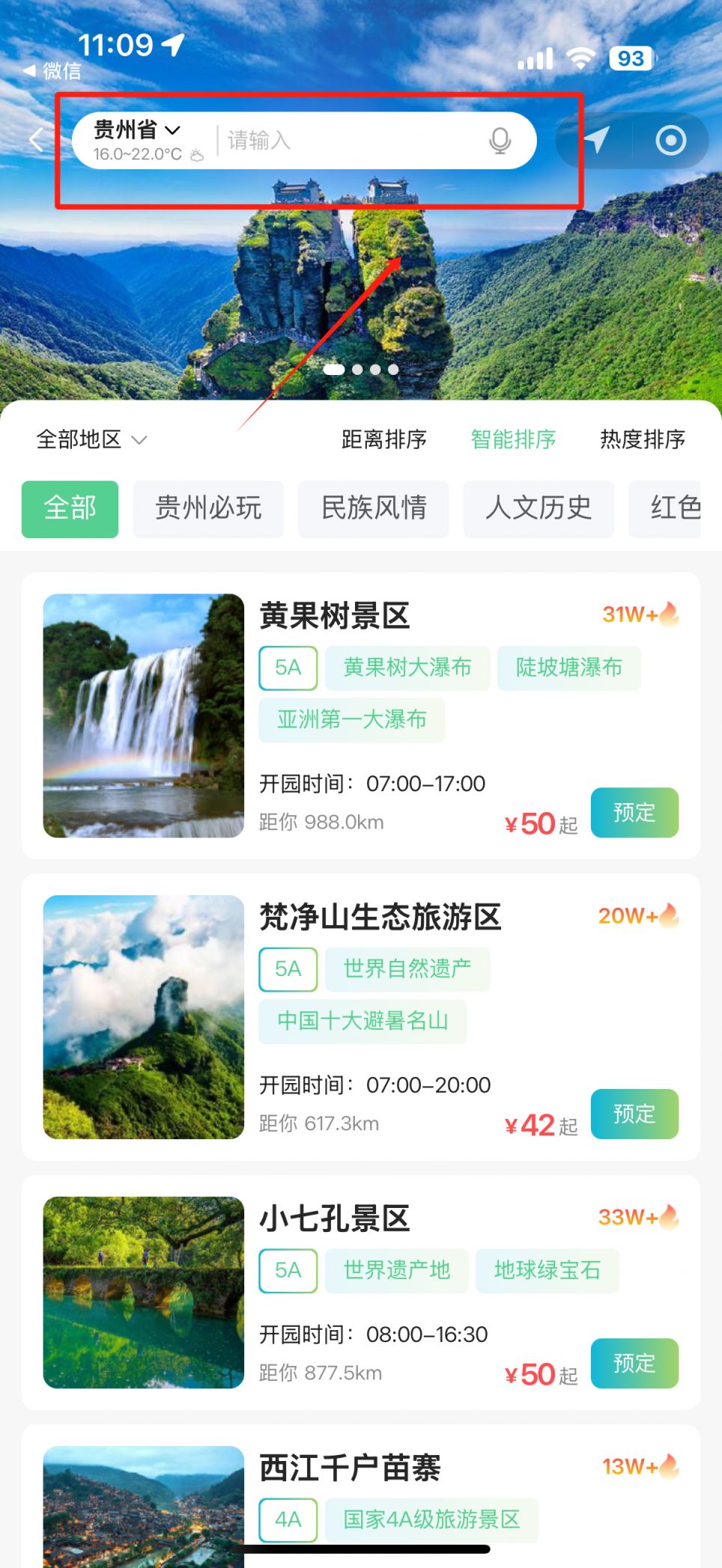Show the 人文历史 category
This screenshot has width=722, height=1568.
(539, 509)
